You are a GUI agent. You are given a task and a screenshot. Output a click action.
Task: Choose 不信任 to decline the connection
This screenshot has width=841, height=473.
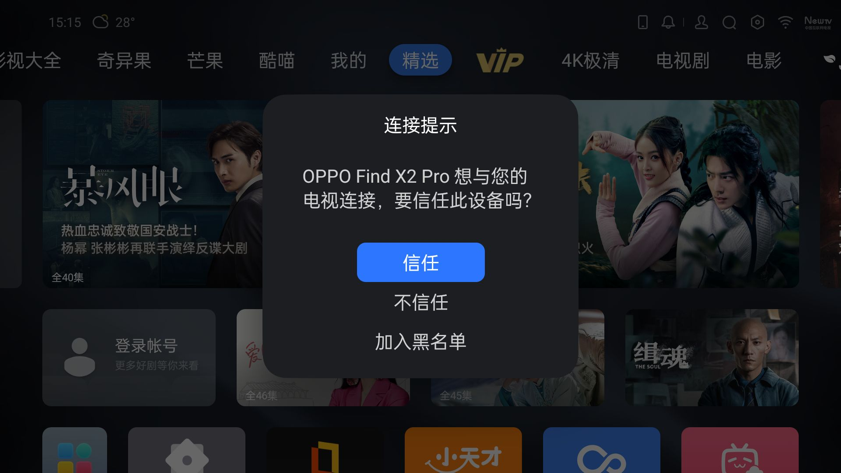click(420, 302)
